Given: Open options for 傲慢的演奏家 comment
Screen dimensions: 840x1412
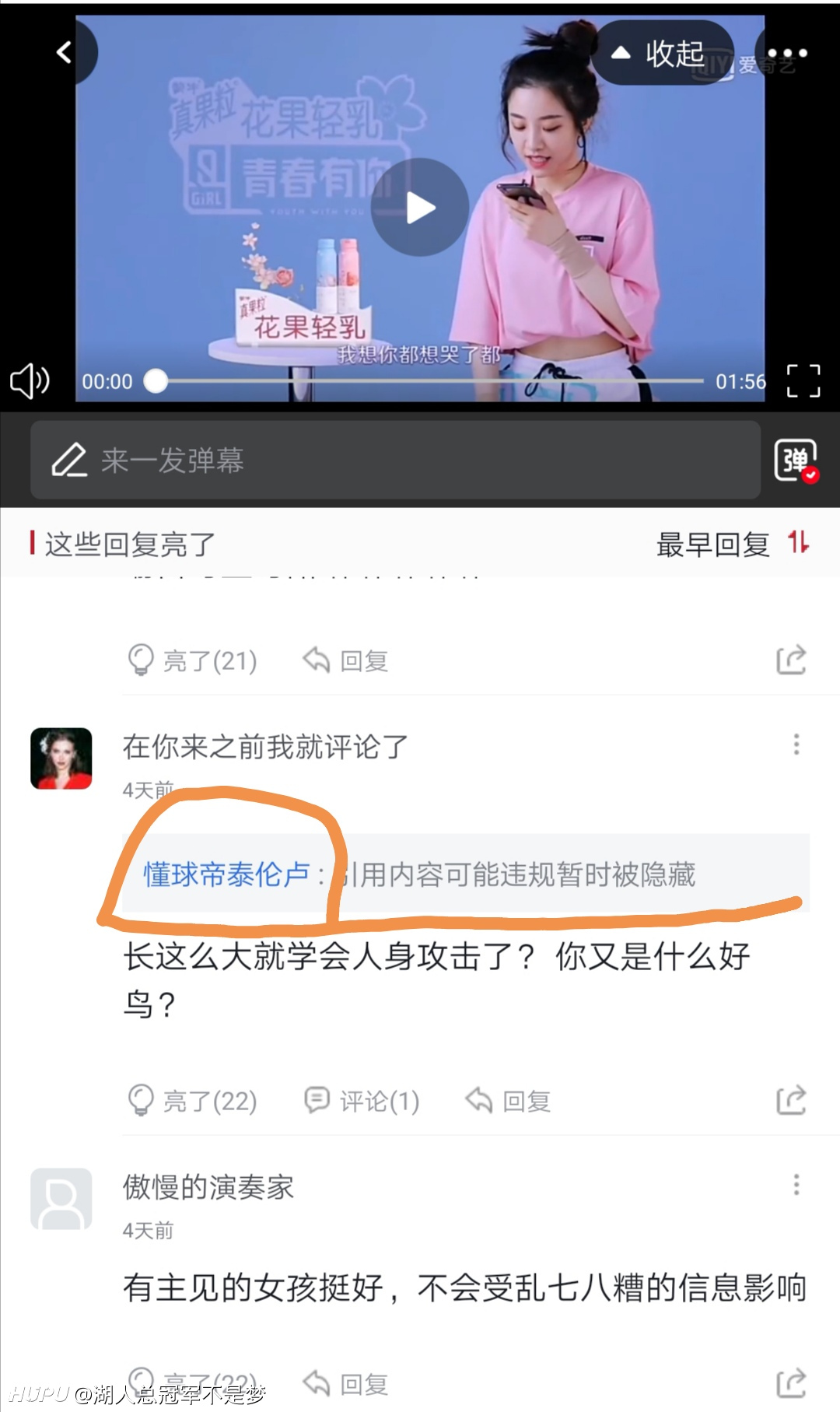Looking at the screenshot, I should point(796,1185).
